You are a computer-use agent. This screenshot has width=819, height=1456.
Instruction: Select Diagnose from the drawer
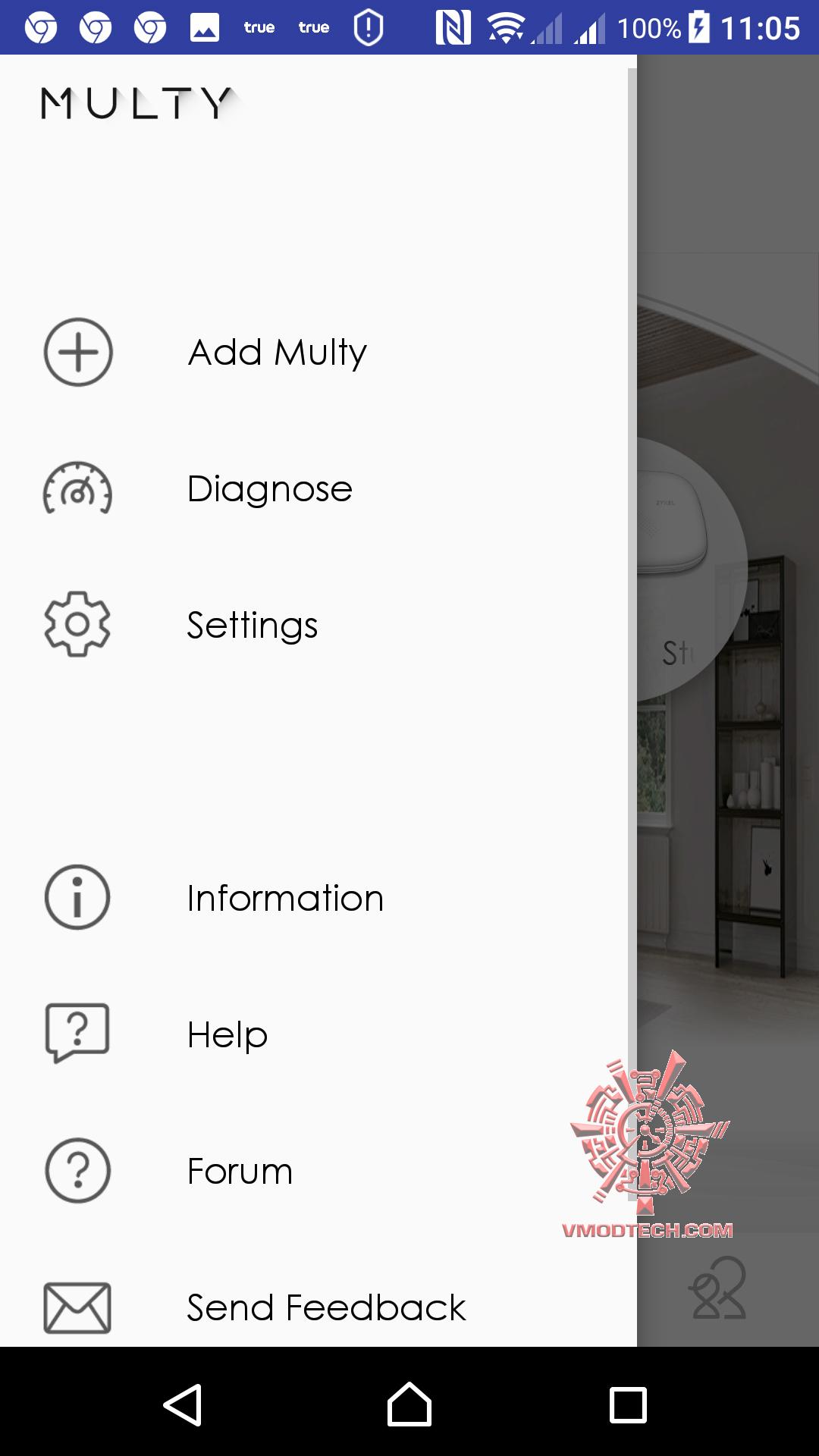click(x=270, y=489)
